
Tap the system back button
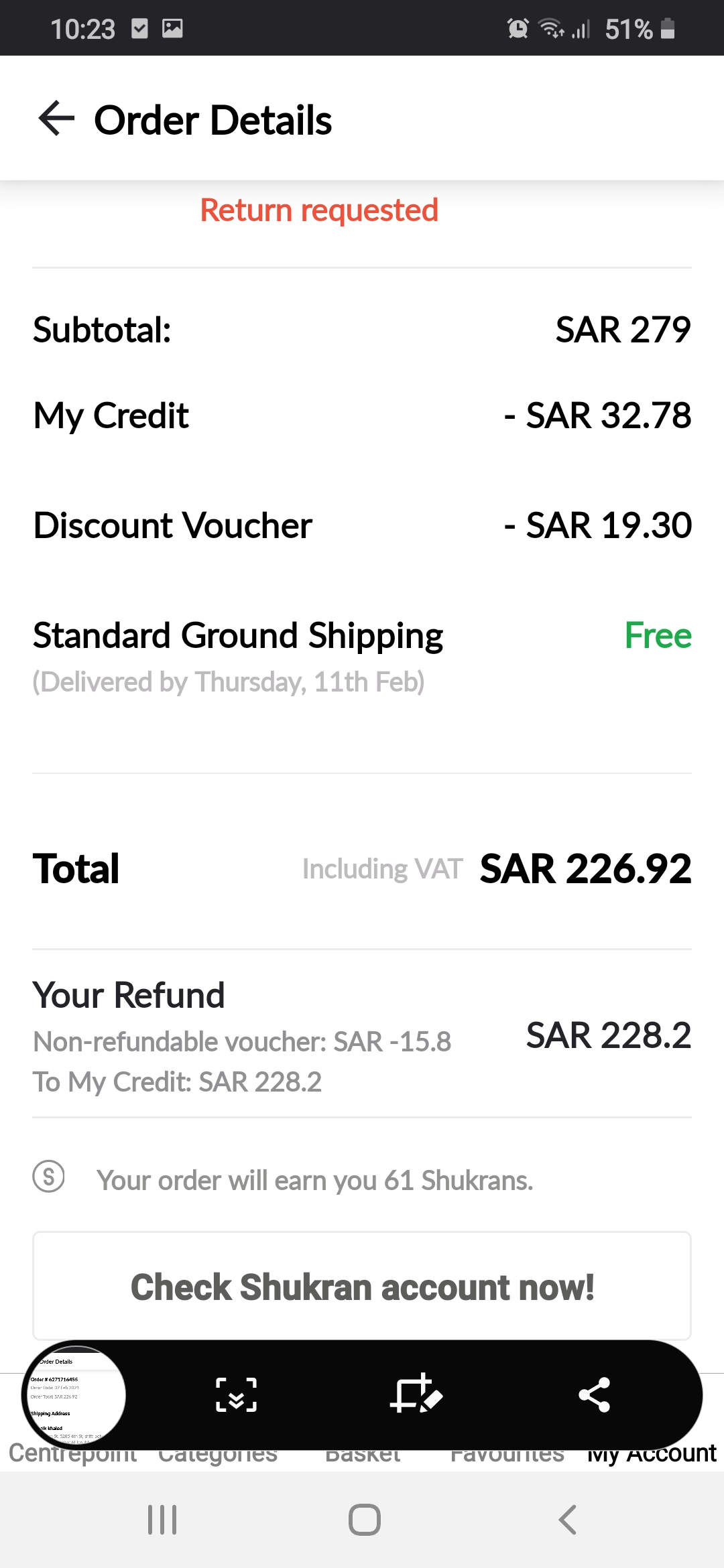click(x=567, y=1520)
